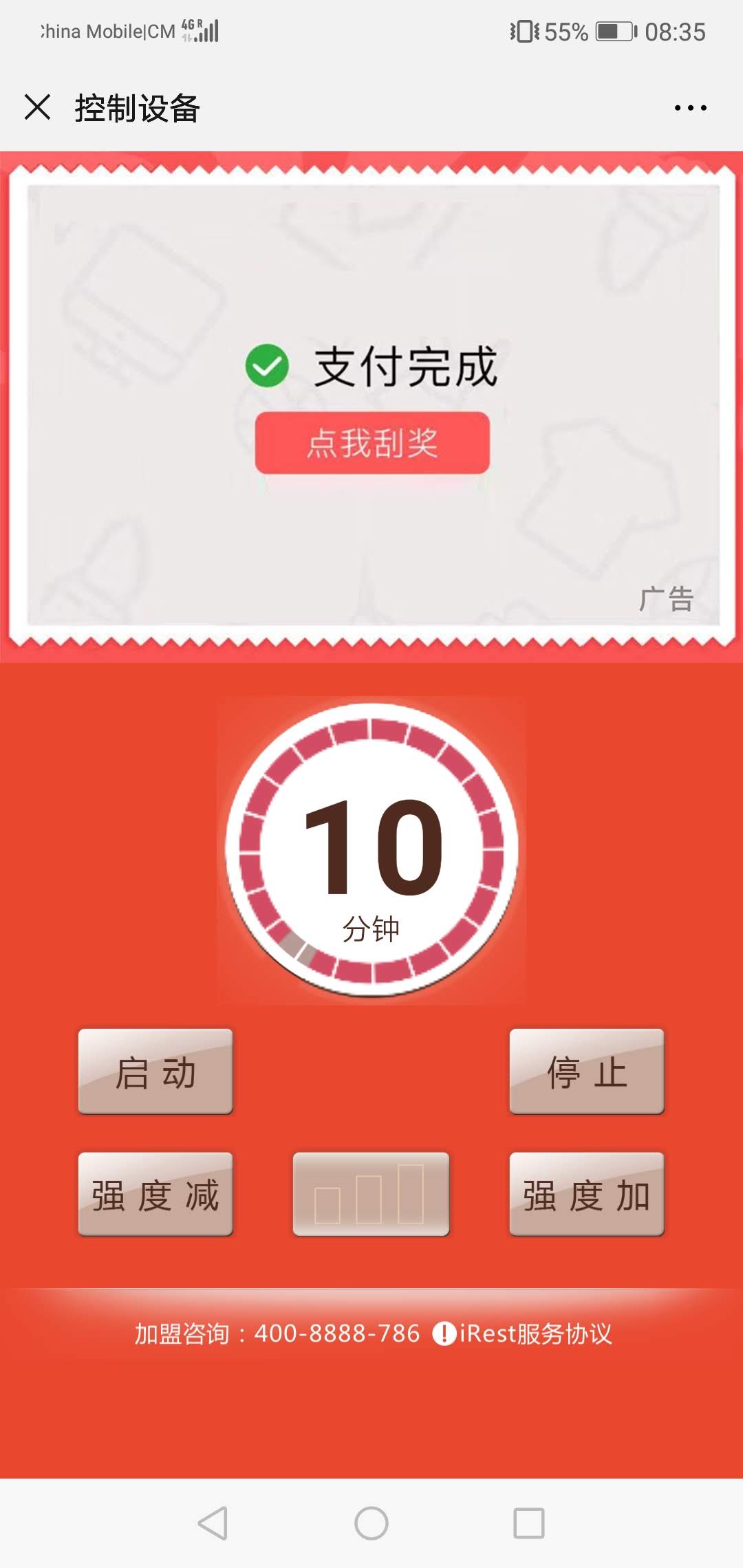Open the three-dot overflow menu
This screenshot has height=1568, width=743.
click(690, 108)
